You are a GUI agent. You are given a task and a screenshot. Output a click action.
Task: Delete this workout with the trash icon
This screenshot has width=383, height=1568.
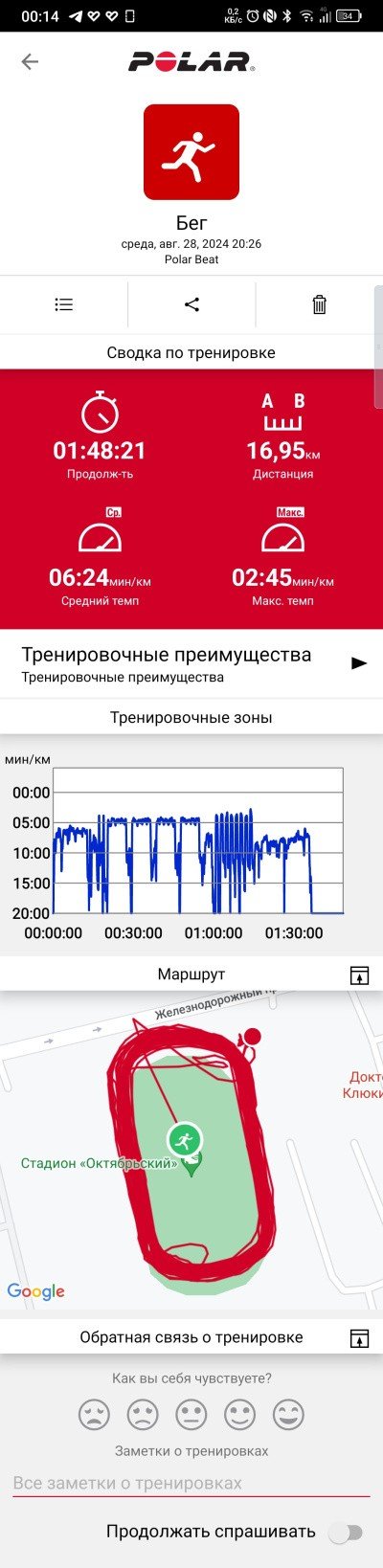[x=319, y=304]
